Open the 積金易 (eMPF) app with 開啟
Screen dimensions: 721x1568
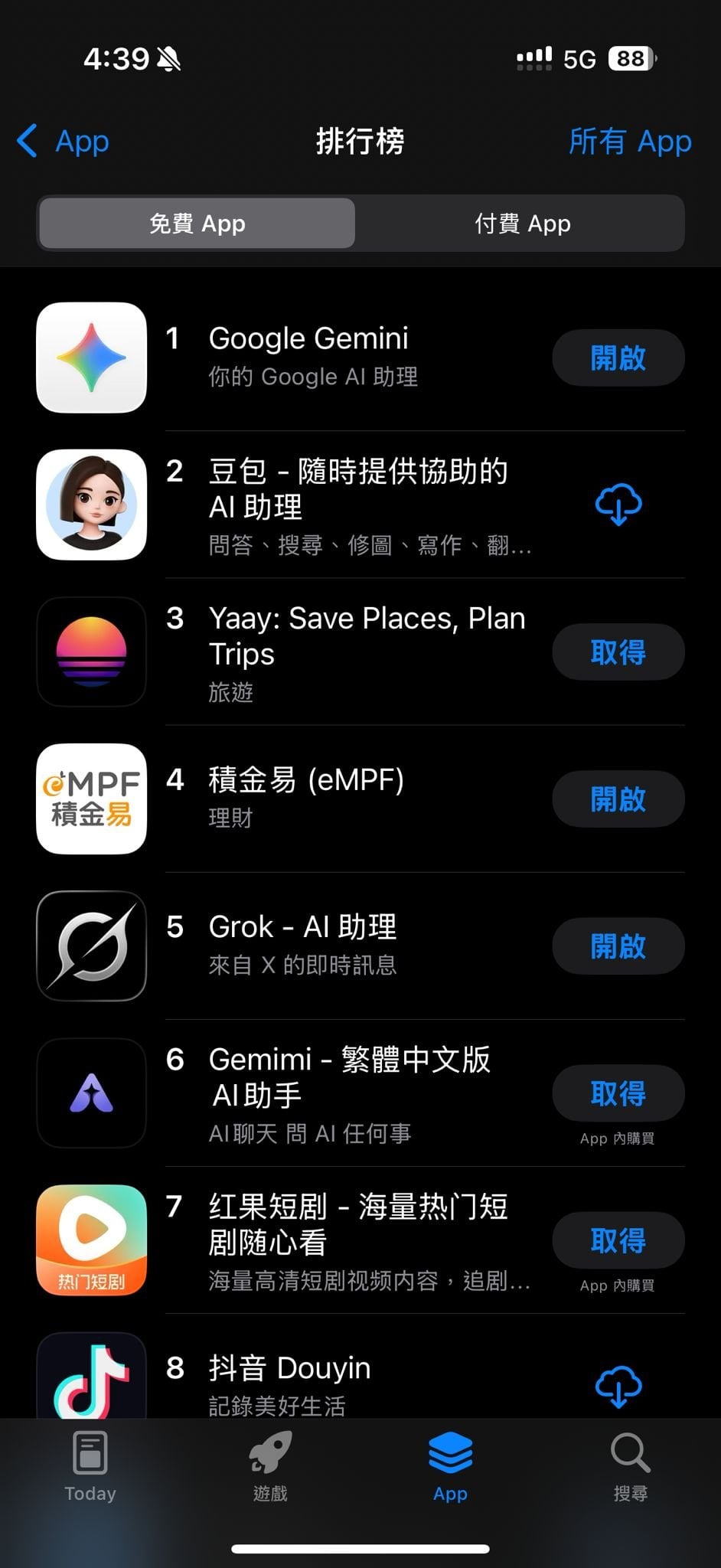(x=618, y=799)
